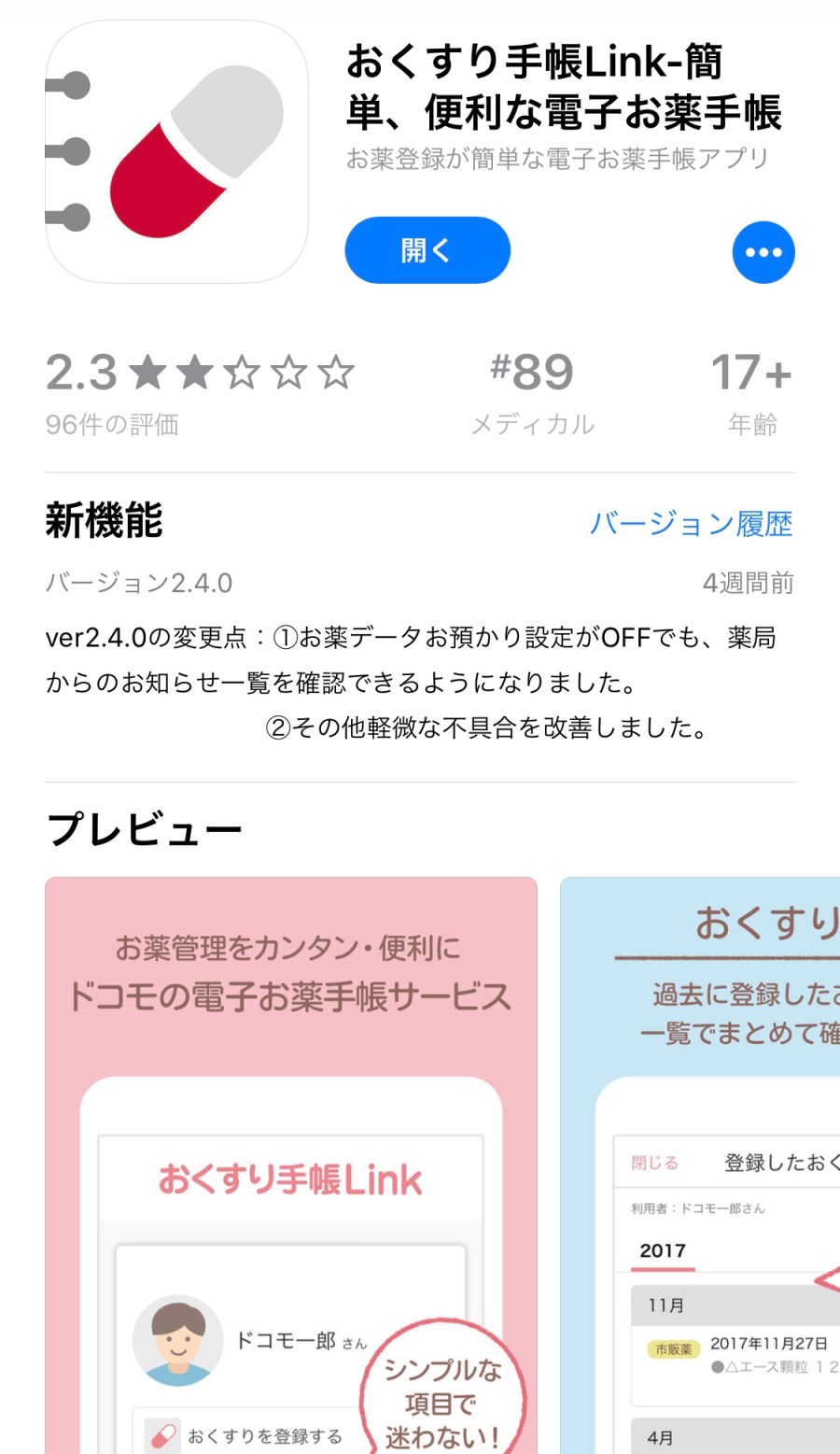The width and height of the screenshot is (840, 1454).
Task: Open the バージョン履歴 version history link
Action: [691, 524]
